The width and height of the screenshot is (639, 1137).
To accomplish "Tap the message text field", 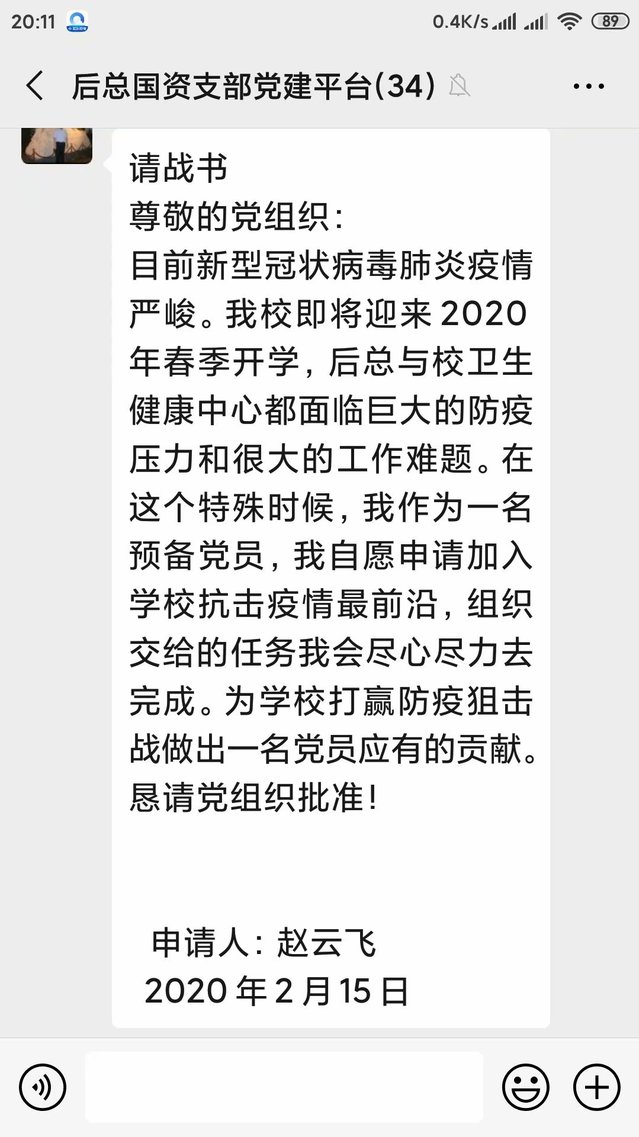I will tap(283, 1087).
